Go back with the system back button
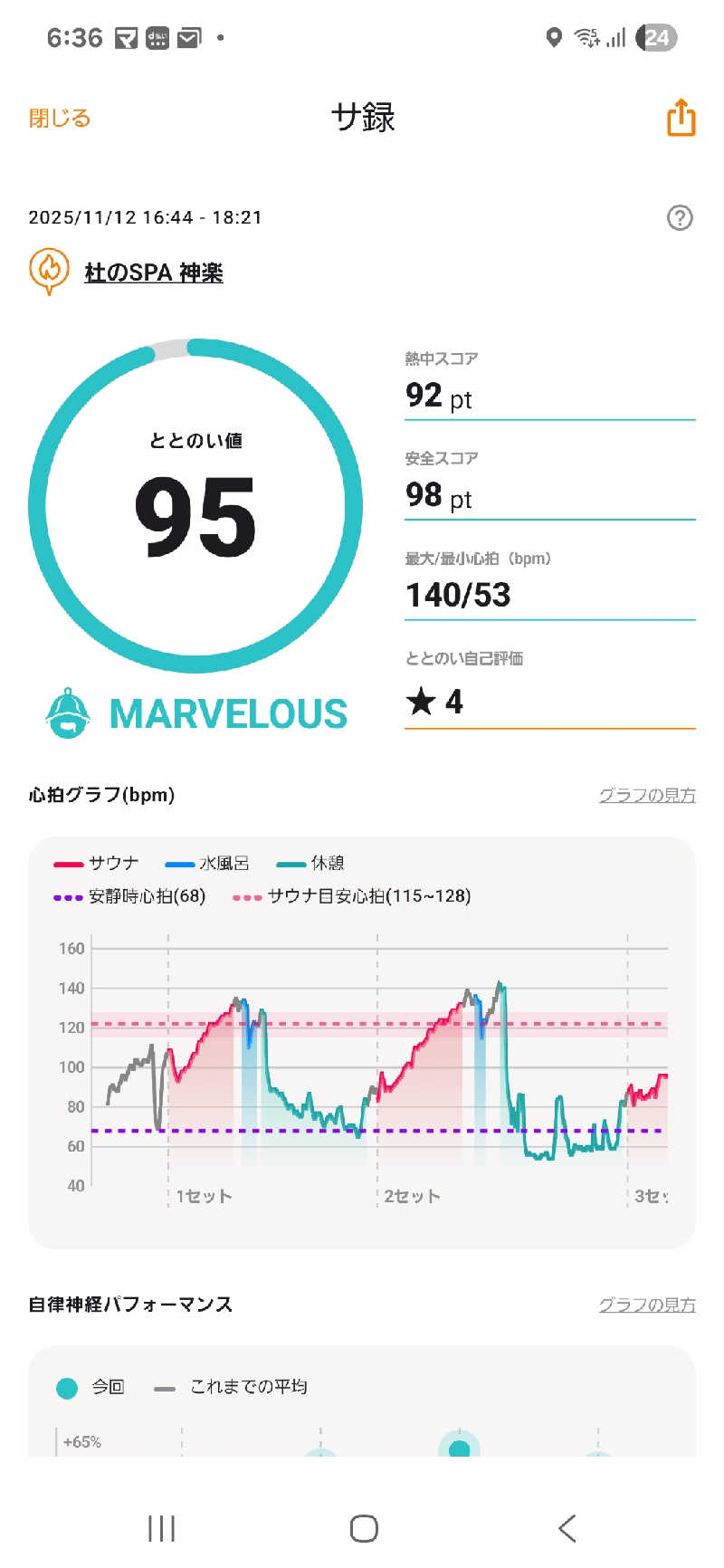 click(567, 1528)
